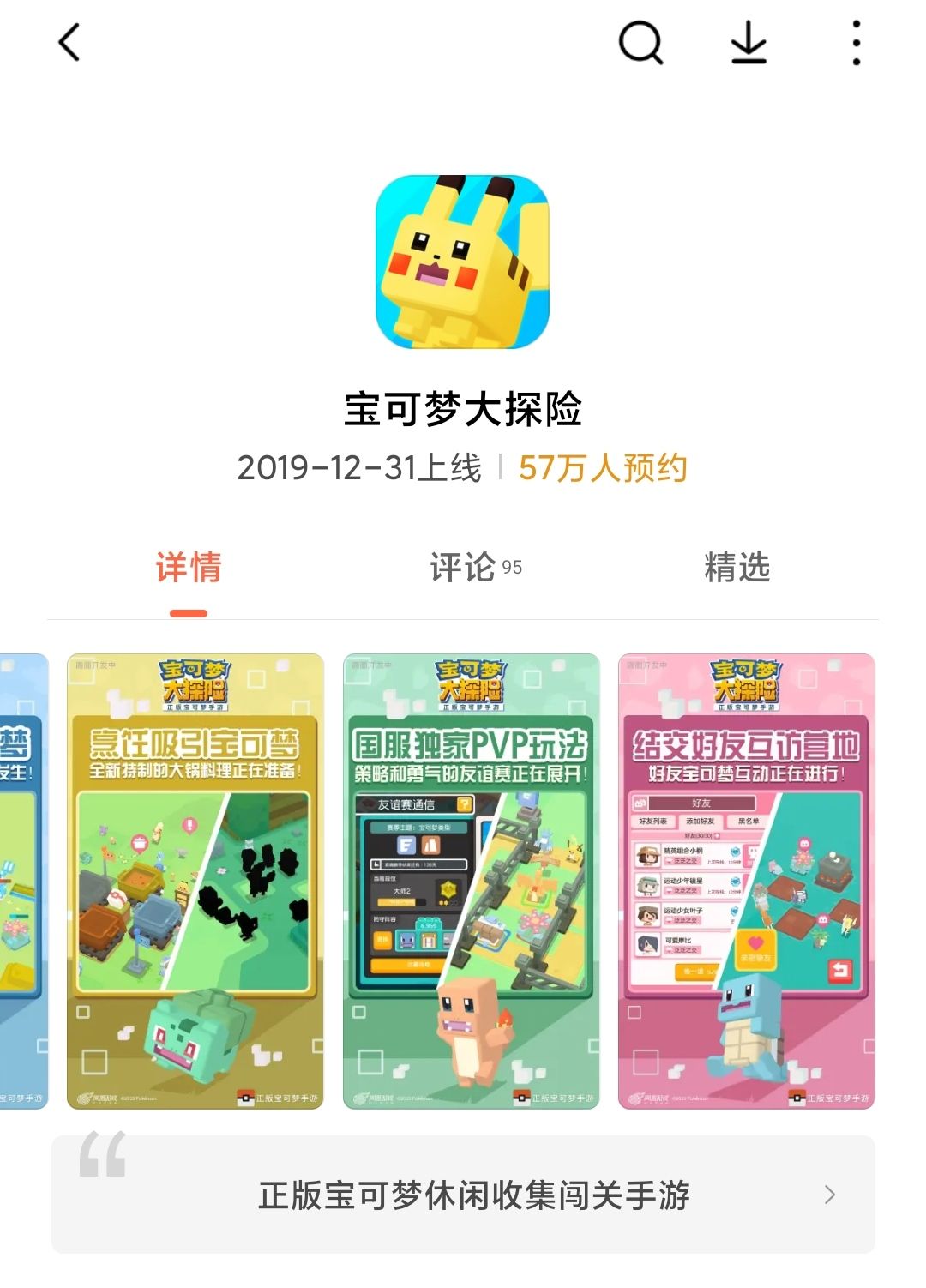Viewport: 926px width, 1288px height.
Task: Open the 正版宝可梦休闲收集闯关手游 description
Action: click(463, 1195)
